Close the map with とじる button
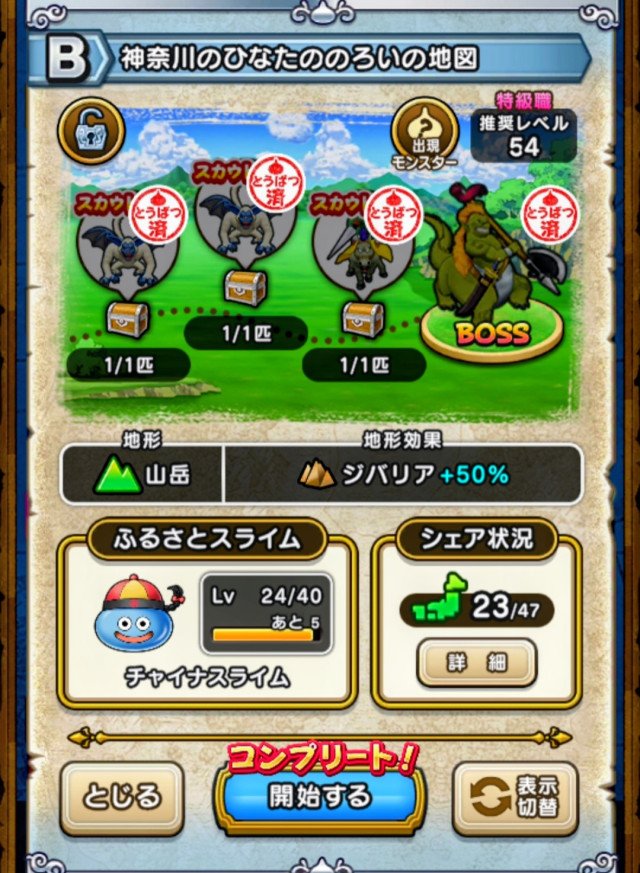The width and height of the screenshot is (640, 873). pos(121,796)
